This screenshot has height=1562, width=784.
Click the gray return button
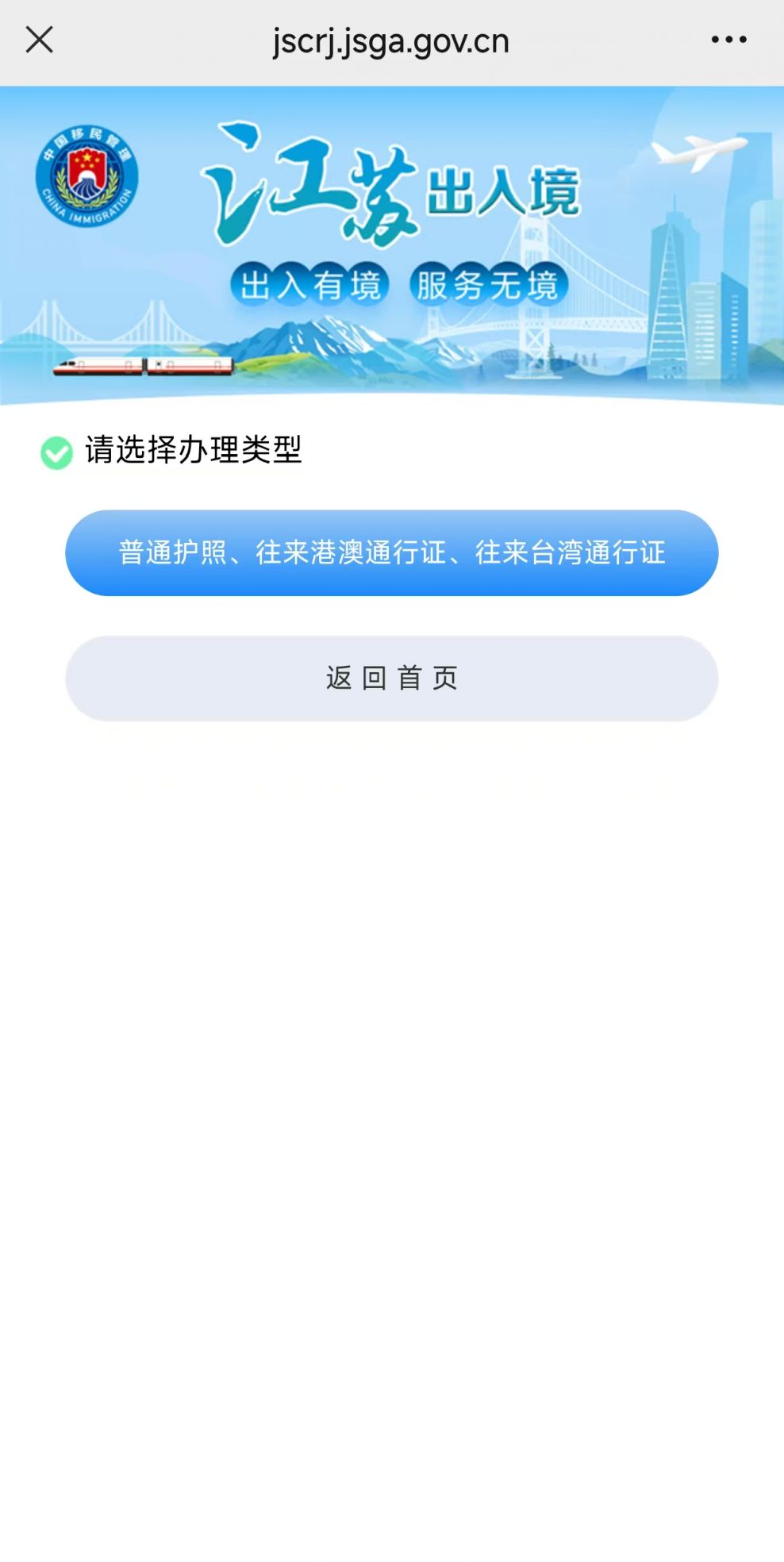392,678
